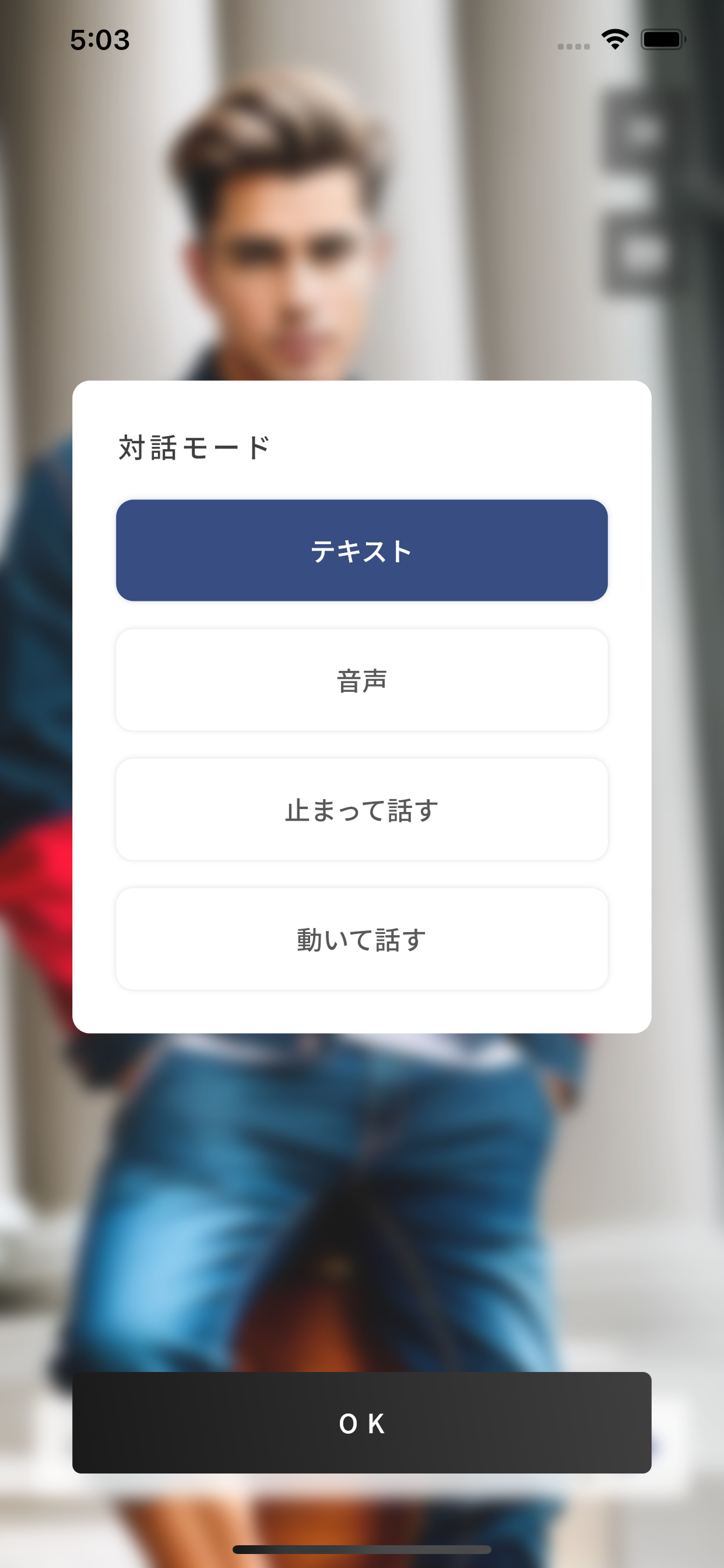This screenshot has height=1568, width=724.
Task: Choose the 音声 dialogue mode
Action: click(x=361, y=680)
